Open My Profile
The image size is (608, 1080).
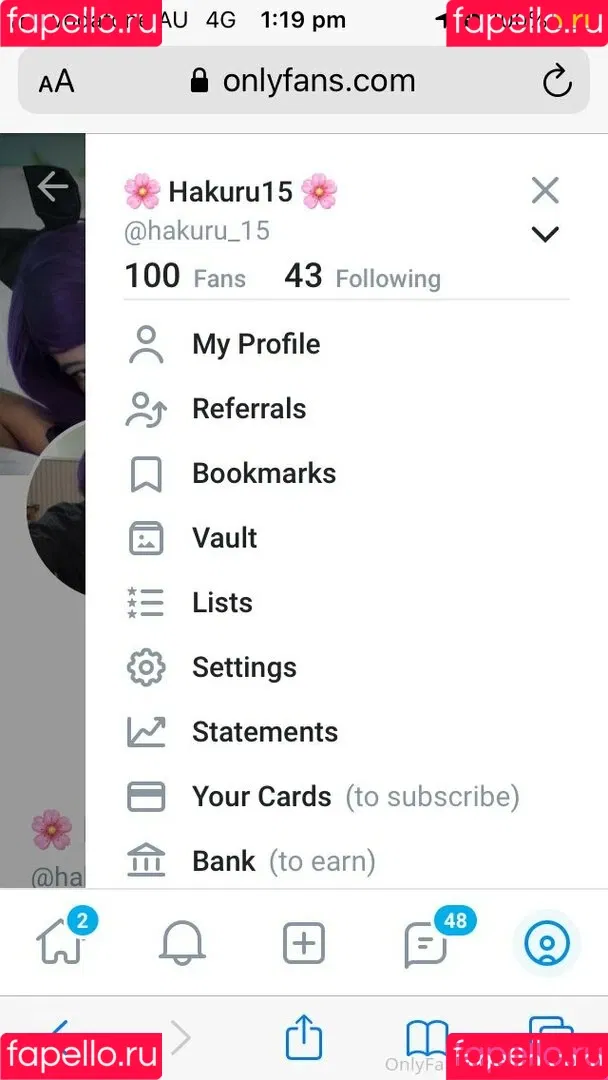pos(255,344)
